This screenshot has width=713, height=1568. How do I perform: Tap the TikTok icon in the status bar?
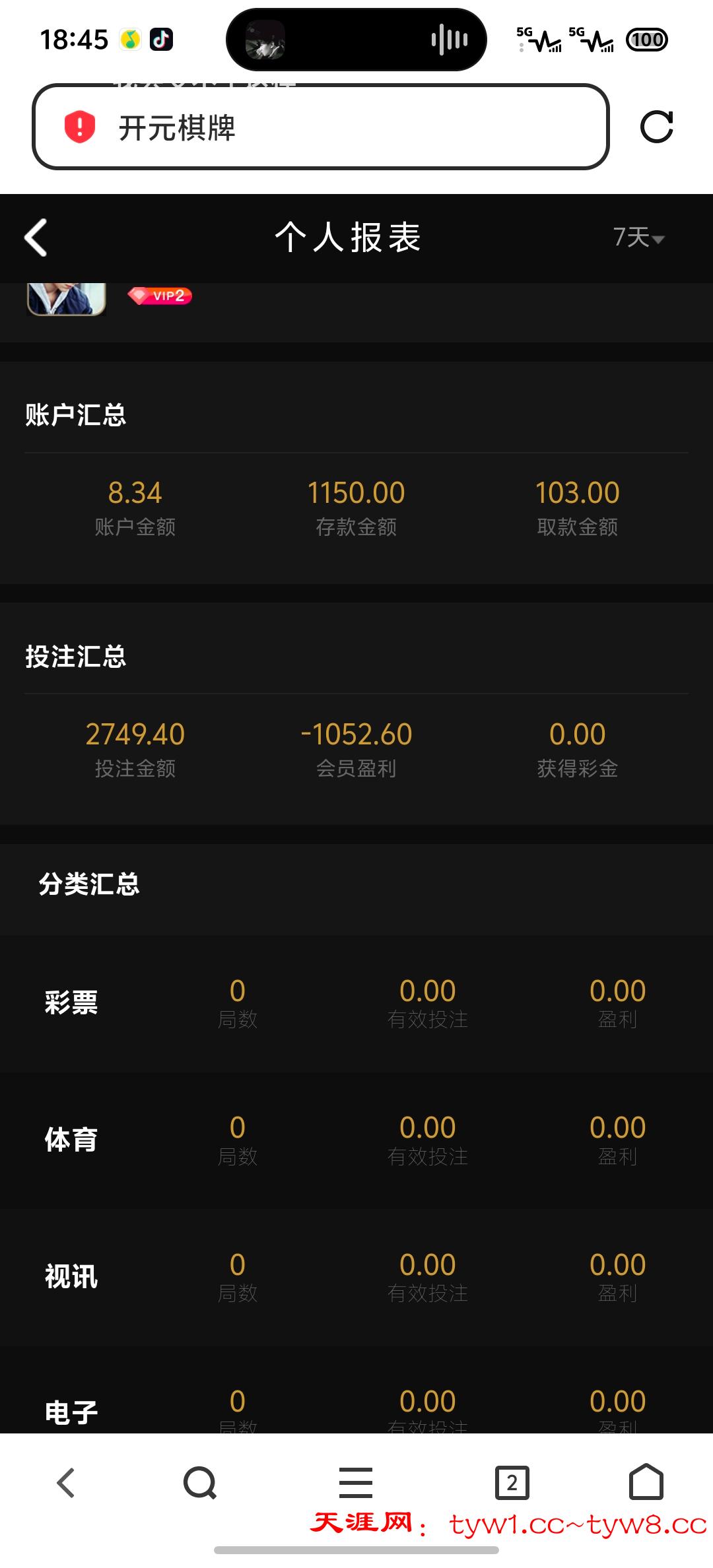coord(162,40)
